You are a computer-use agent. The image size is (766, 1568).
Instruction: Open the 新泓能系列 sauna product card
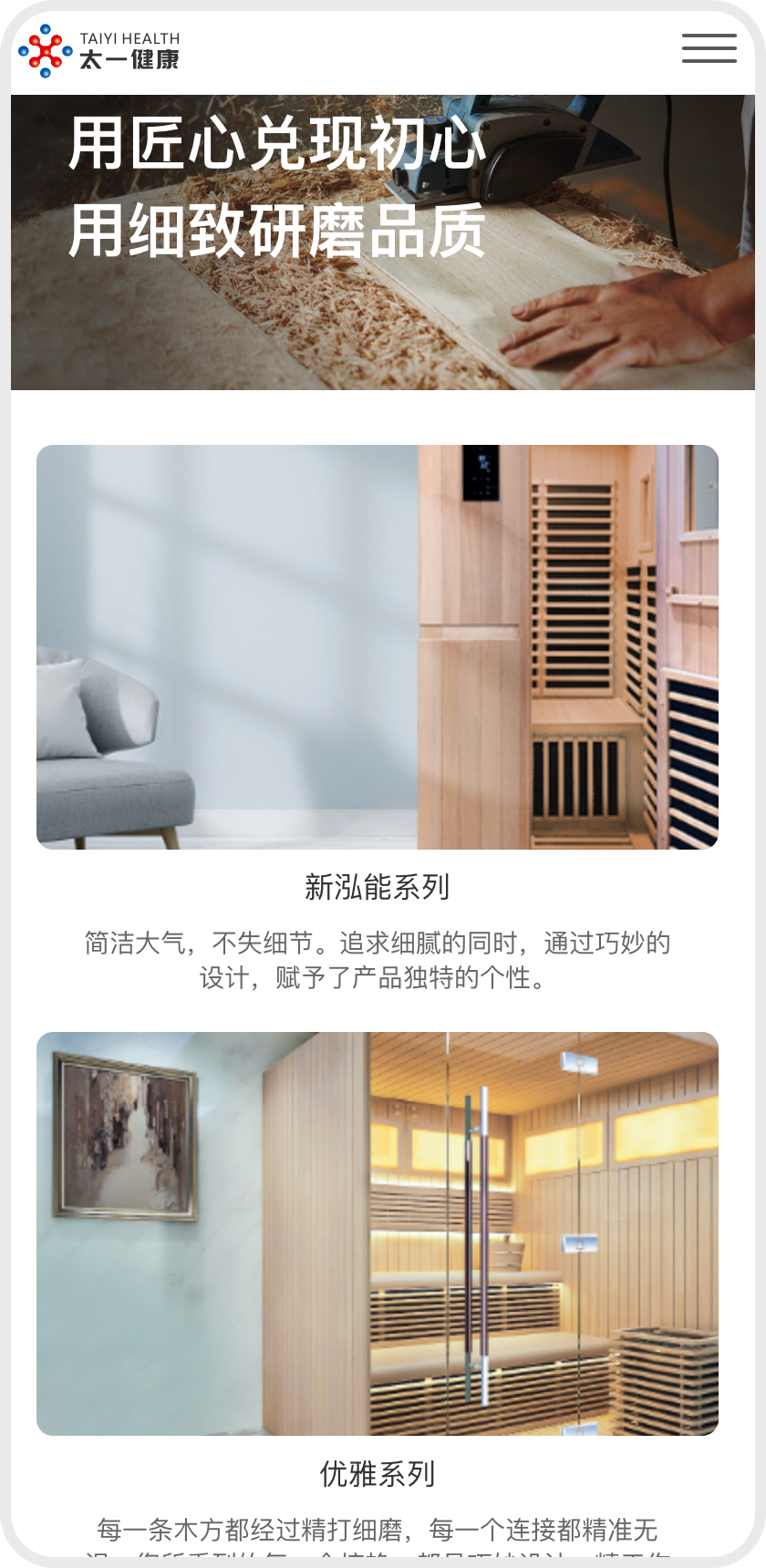pos(378,646)
